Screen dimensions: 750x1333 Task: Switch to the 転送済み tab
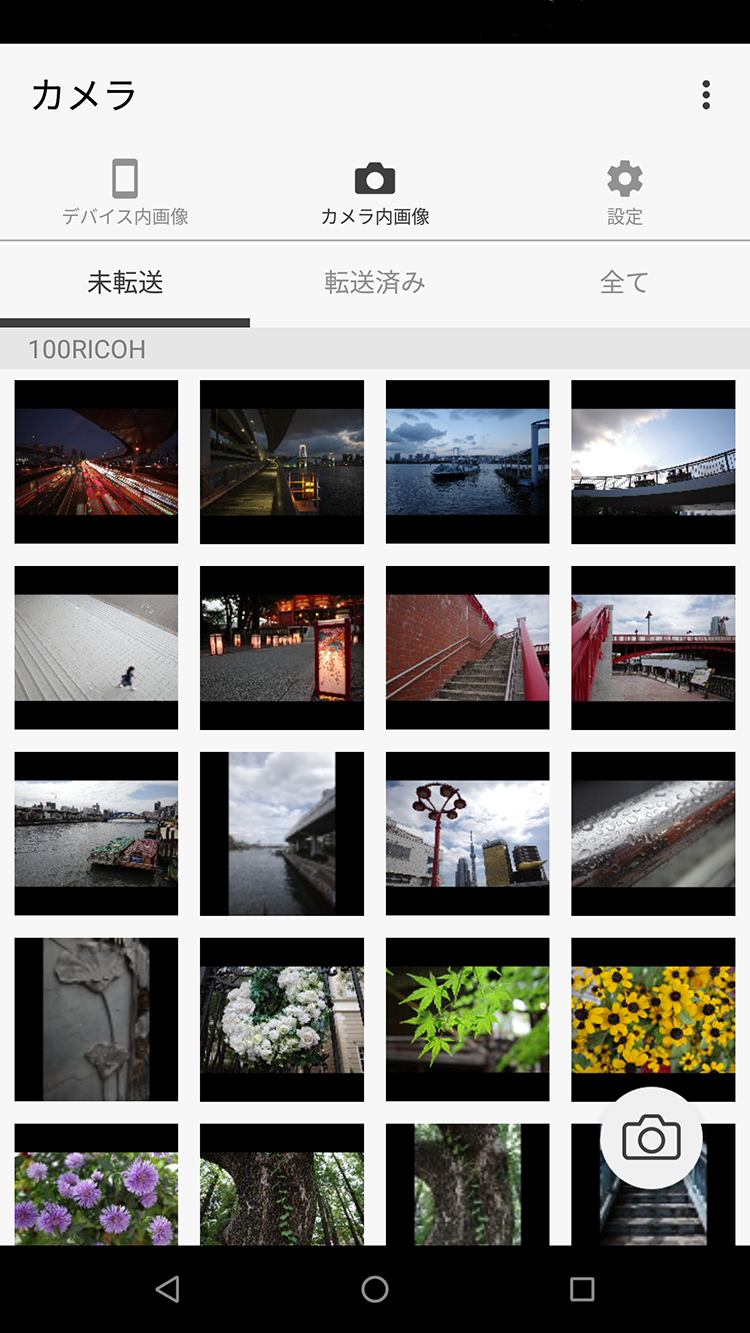[375, 283]
